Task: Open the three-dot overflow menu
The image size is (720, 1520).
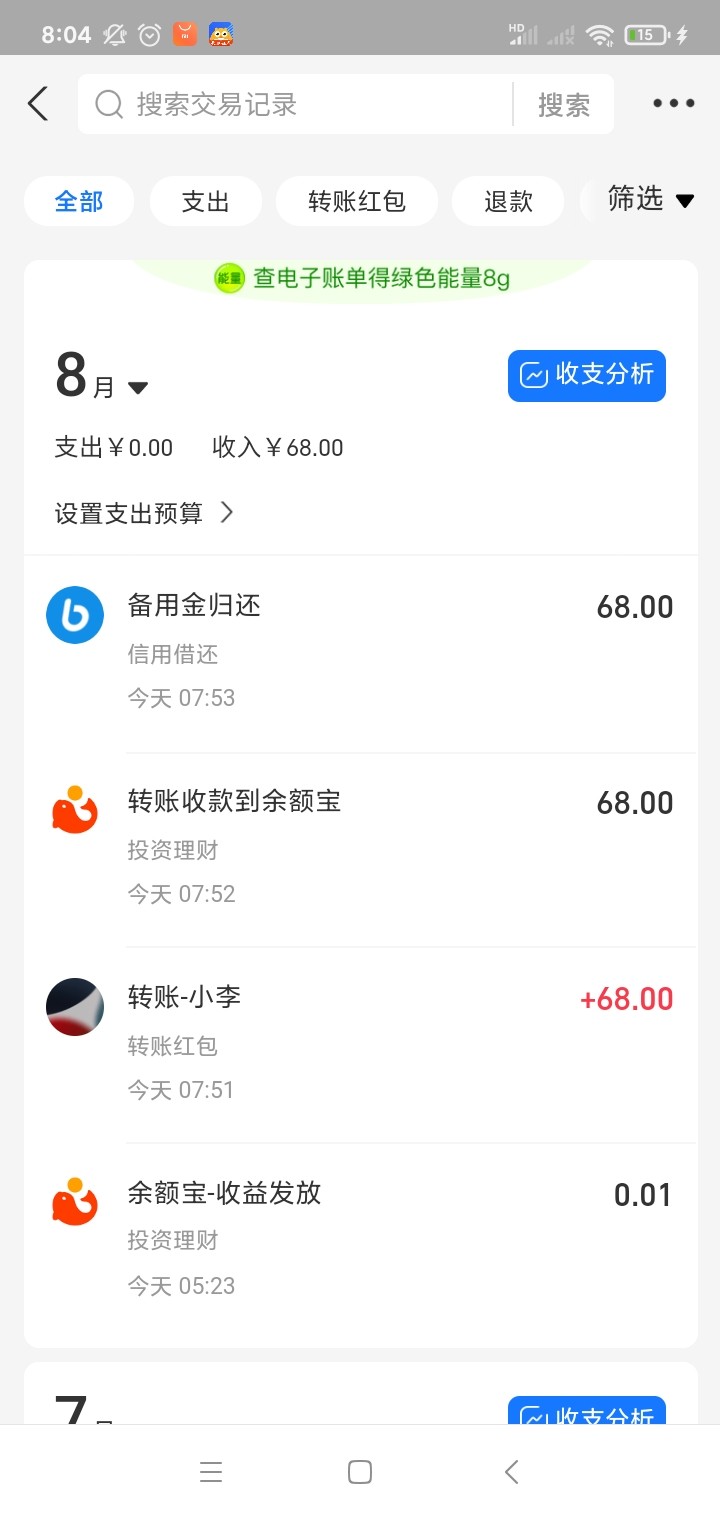Action: pyautogui.click(x=673, y=103)
